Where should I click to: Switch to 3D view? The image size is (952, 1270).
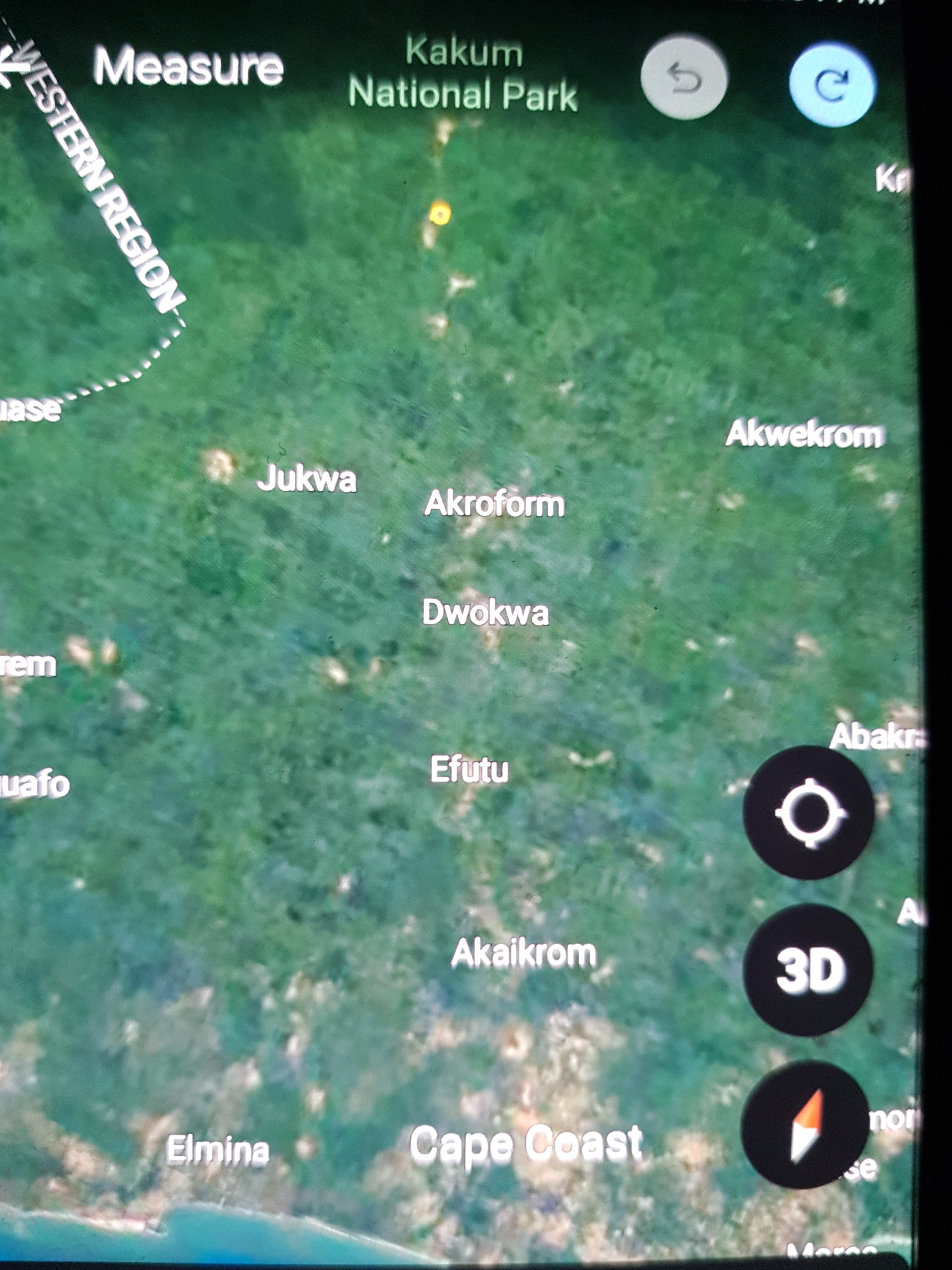coord(808,970)
